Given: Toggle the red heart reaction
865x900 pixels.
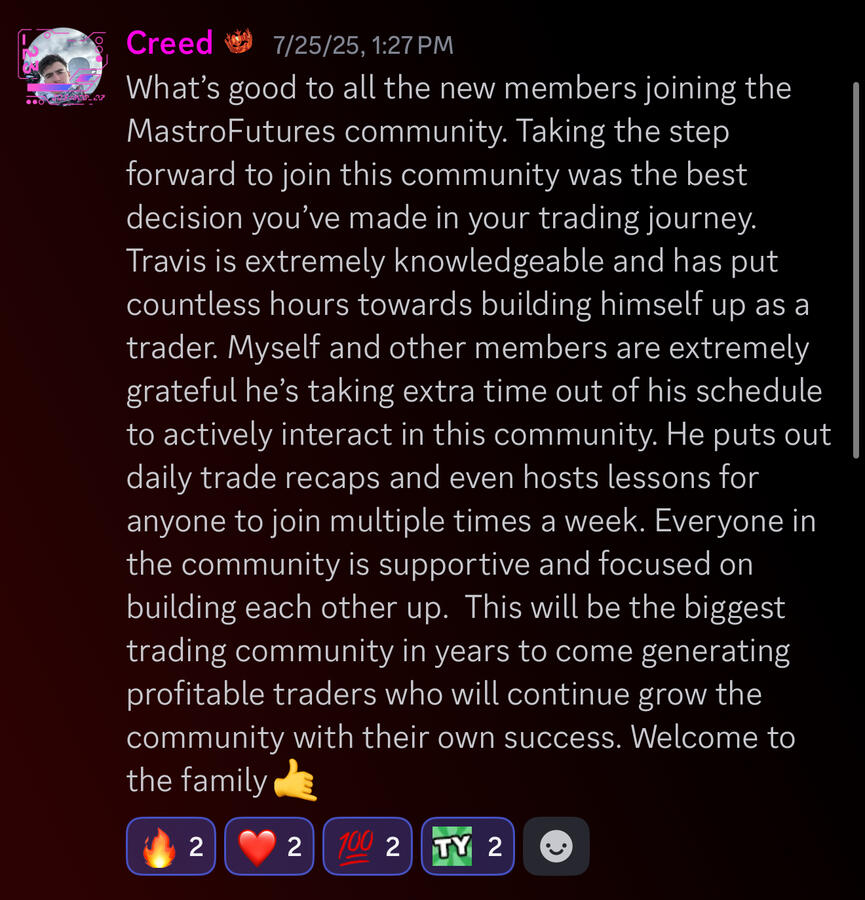Looking at the screenshot, I should [x=269, y=847].
